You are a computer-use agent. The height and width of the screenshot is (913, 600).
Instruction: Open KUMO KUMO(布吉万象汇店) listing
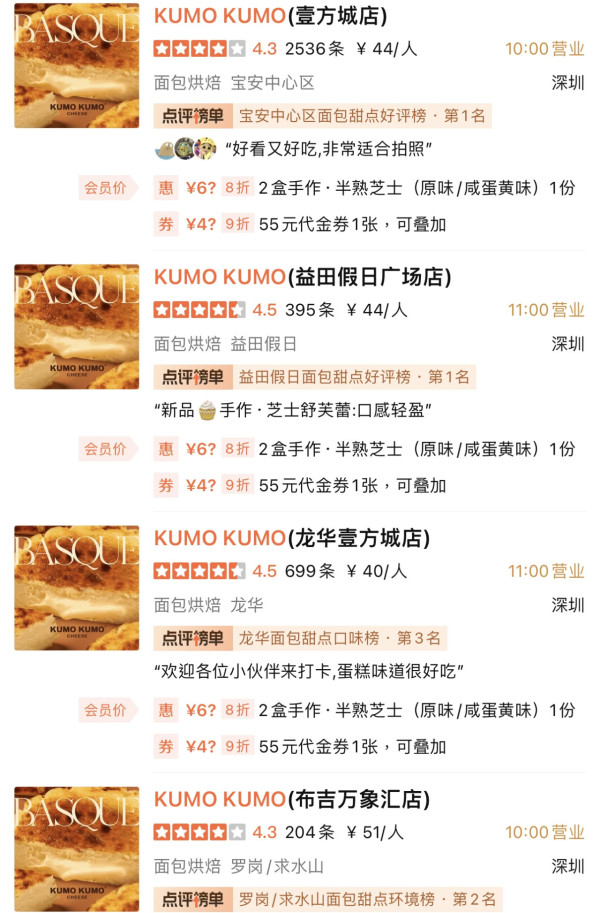pyautogui.click(x=291, y=800)
